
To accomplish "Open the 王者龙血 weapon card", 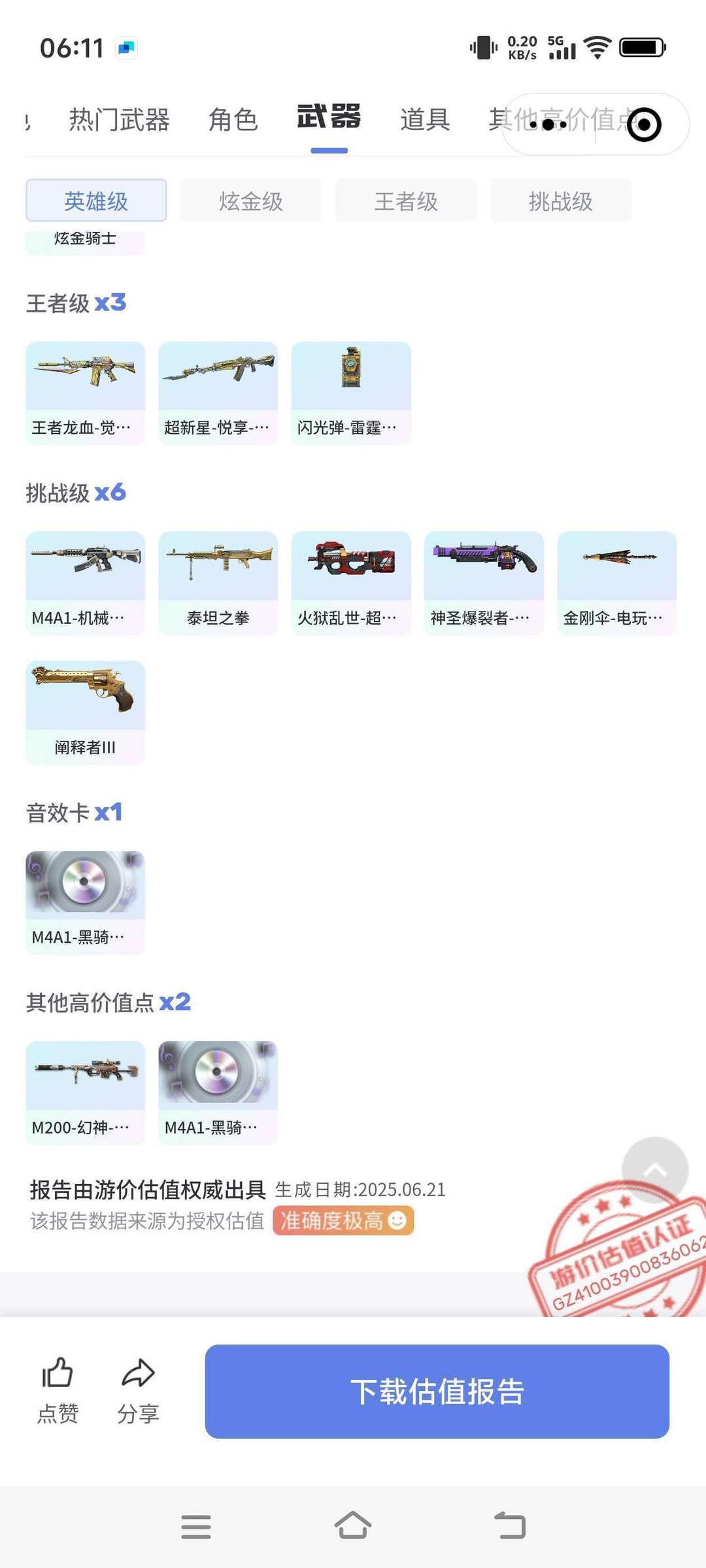I will coord(85,393).
